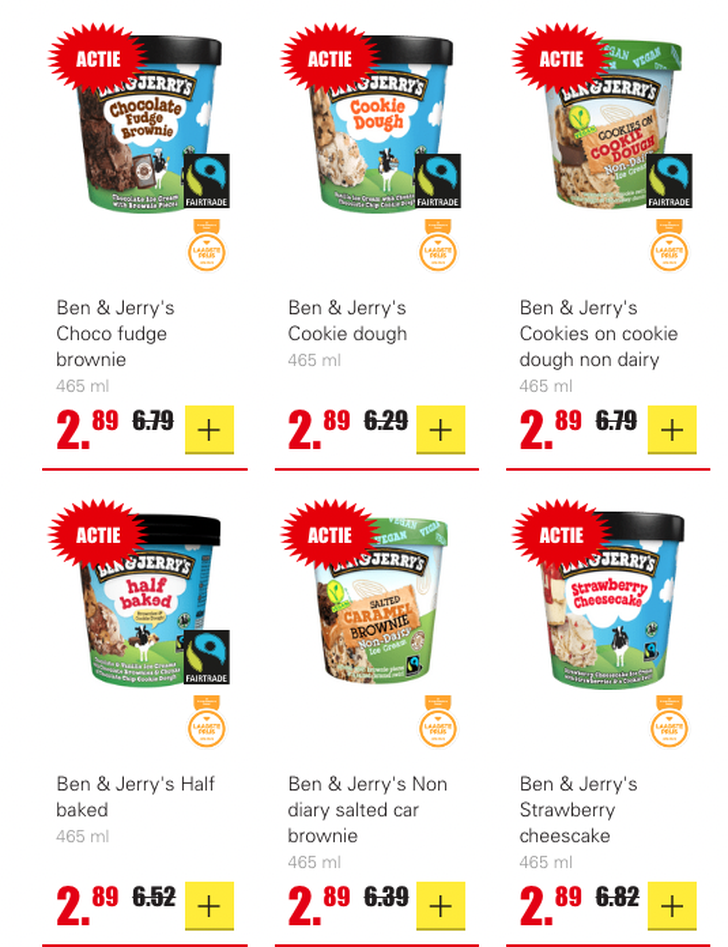728x947 pixels.
Task: Open the Choco fudge brownie product card
Action: coord(115,334)
